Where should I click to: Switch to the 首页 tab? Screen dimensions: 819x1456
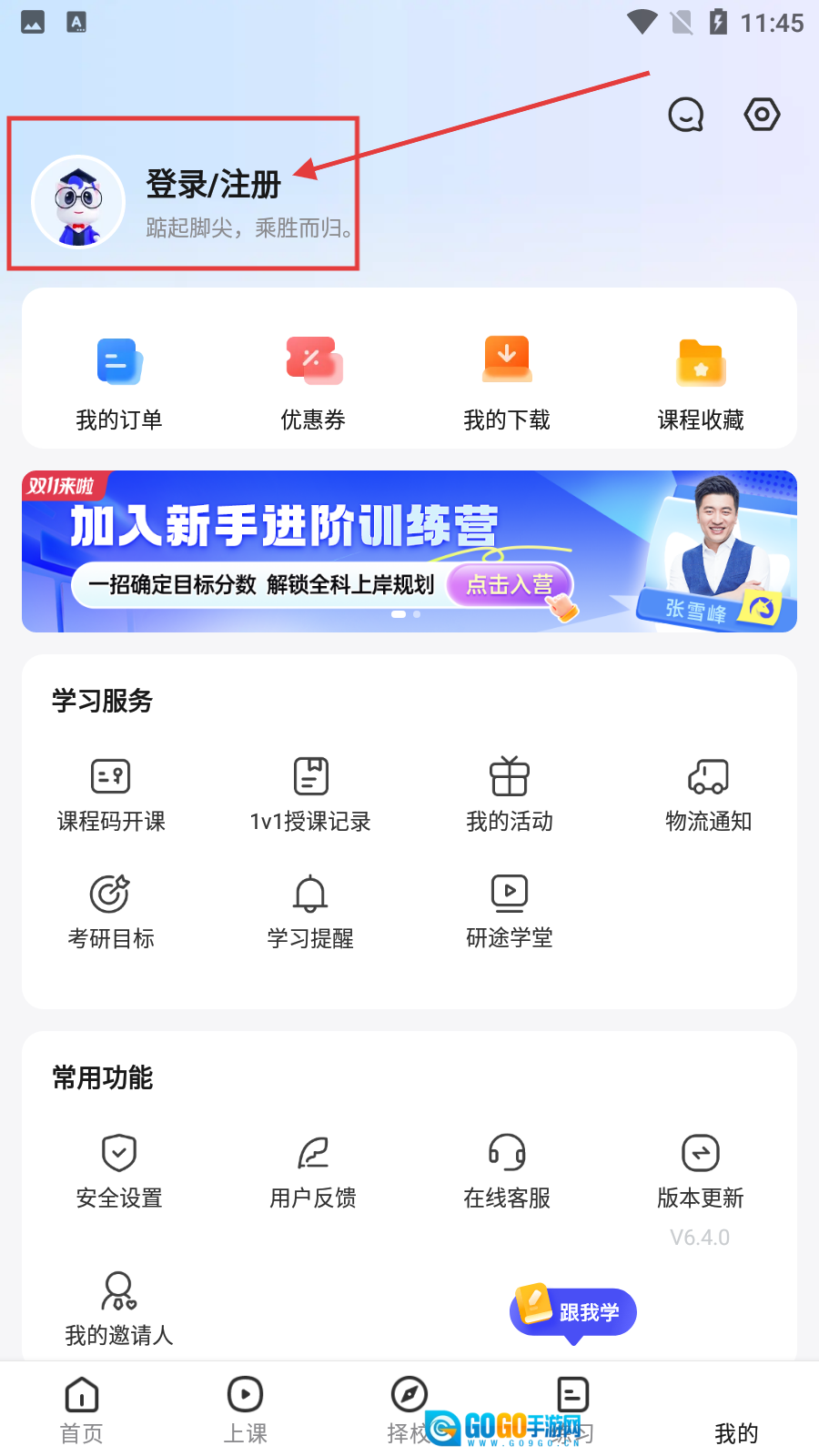point(82,1410)
